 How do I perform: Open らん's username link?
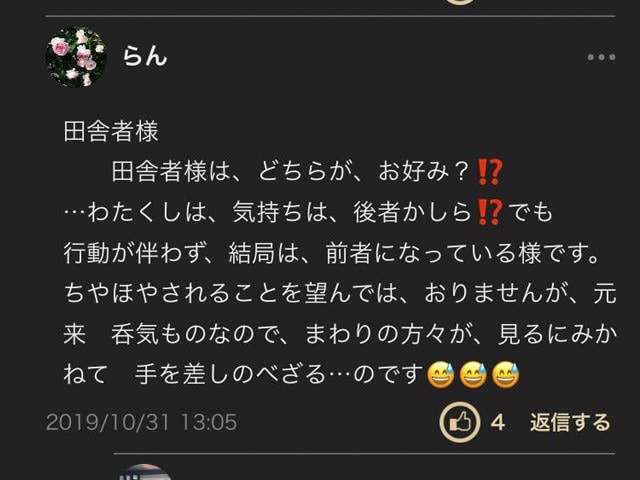pyautogui.click(x=145, y=56)
